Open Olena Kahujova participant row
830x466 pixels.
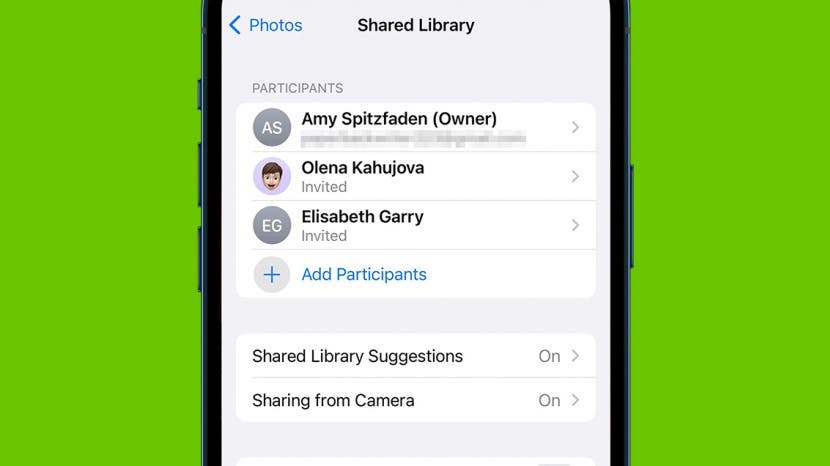tap(415, 177)
